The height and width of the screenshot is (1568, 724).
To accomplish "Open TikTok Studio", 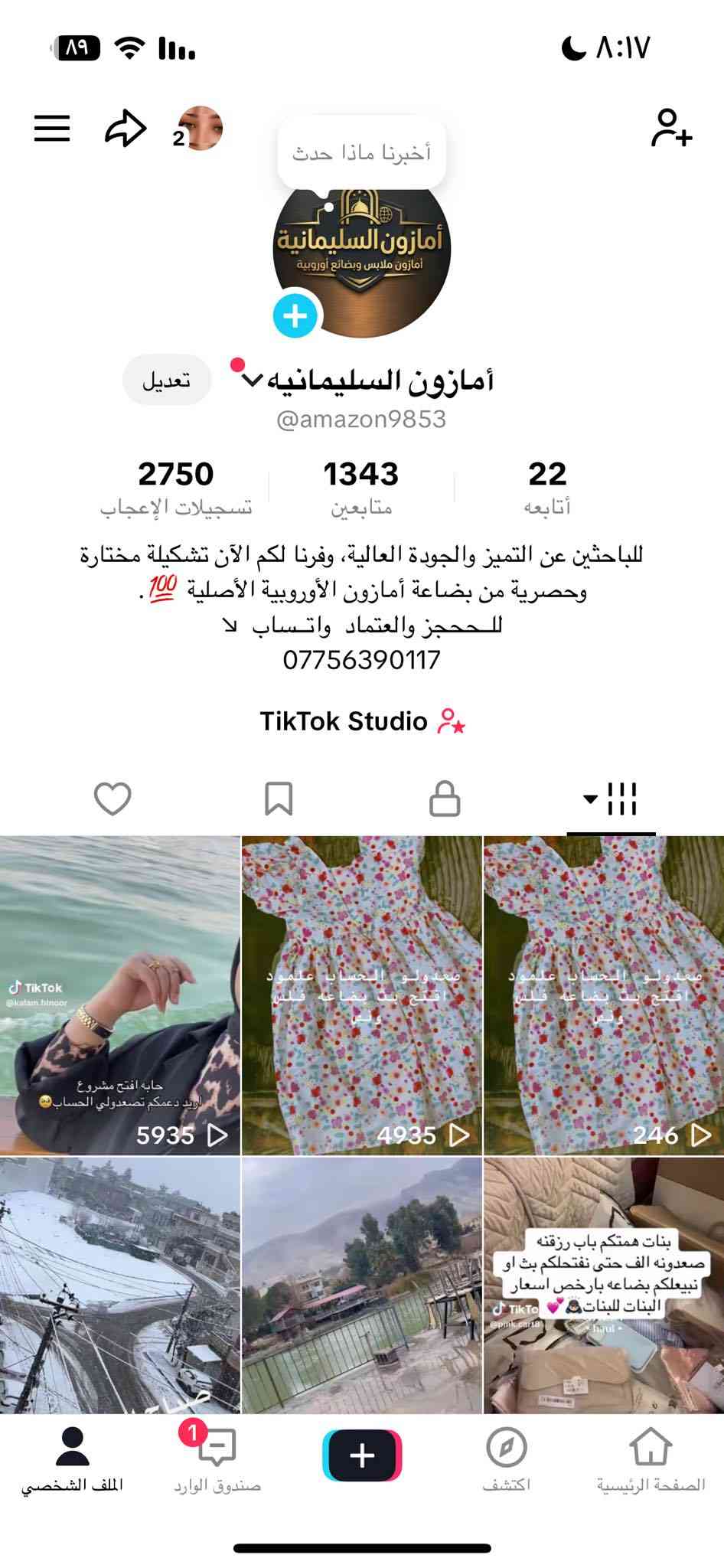I will [x=362, y=721].
